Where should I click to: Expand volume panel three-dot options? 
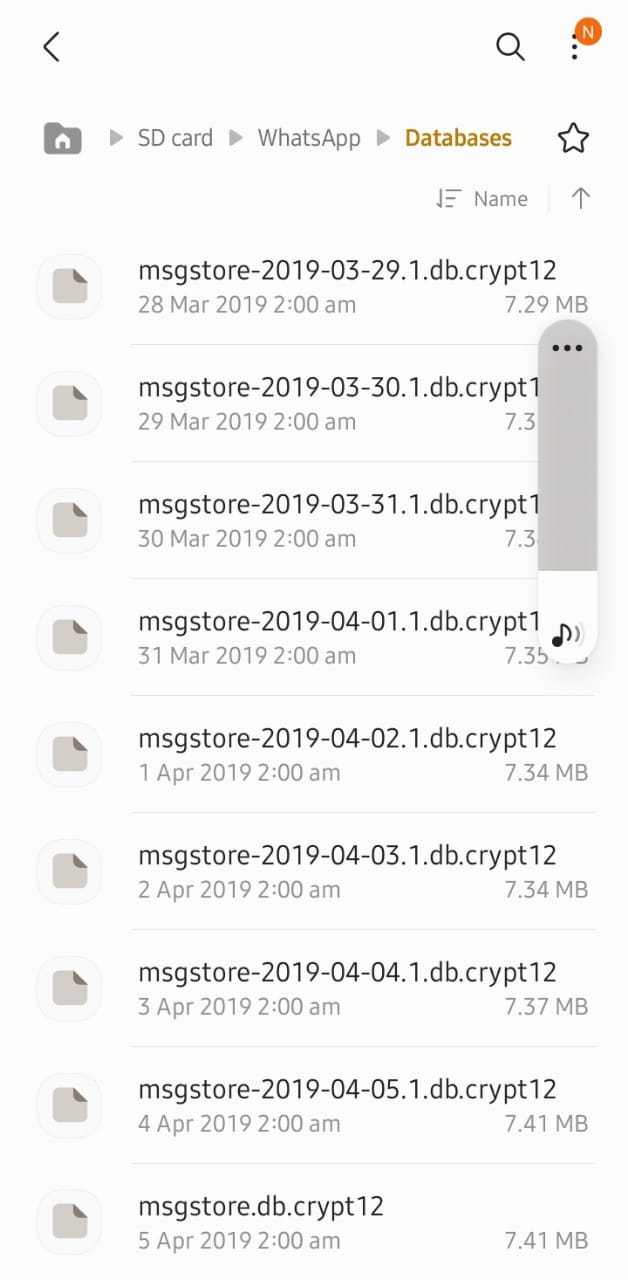[x=567, y=348]
